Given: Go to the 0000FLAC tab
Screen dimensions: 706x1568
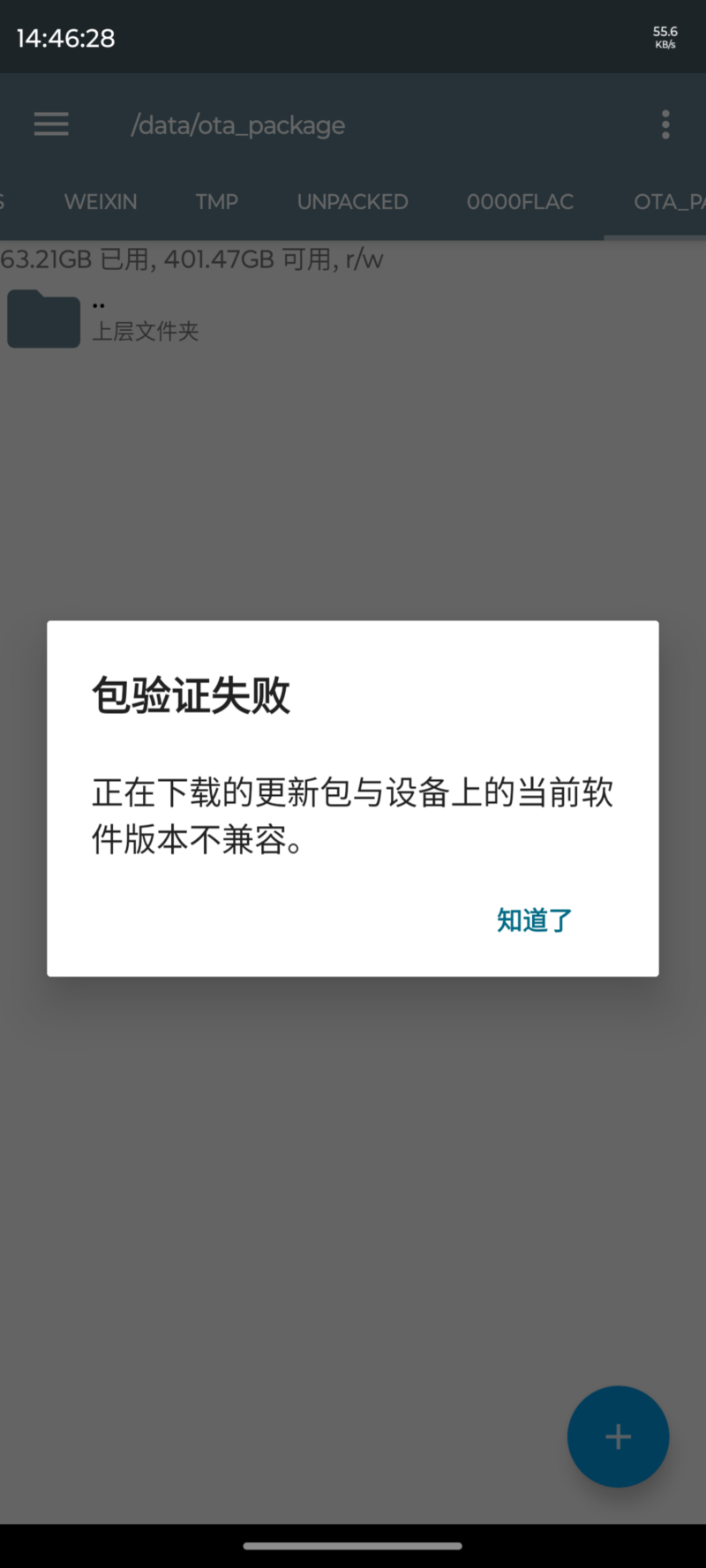Looking at the screenshot, I should [520, 202].
